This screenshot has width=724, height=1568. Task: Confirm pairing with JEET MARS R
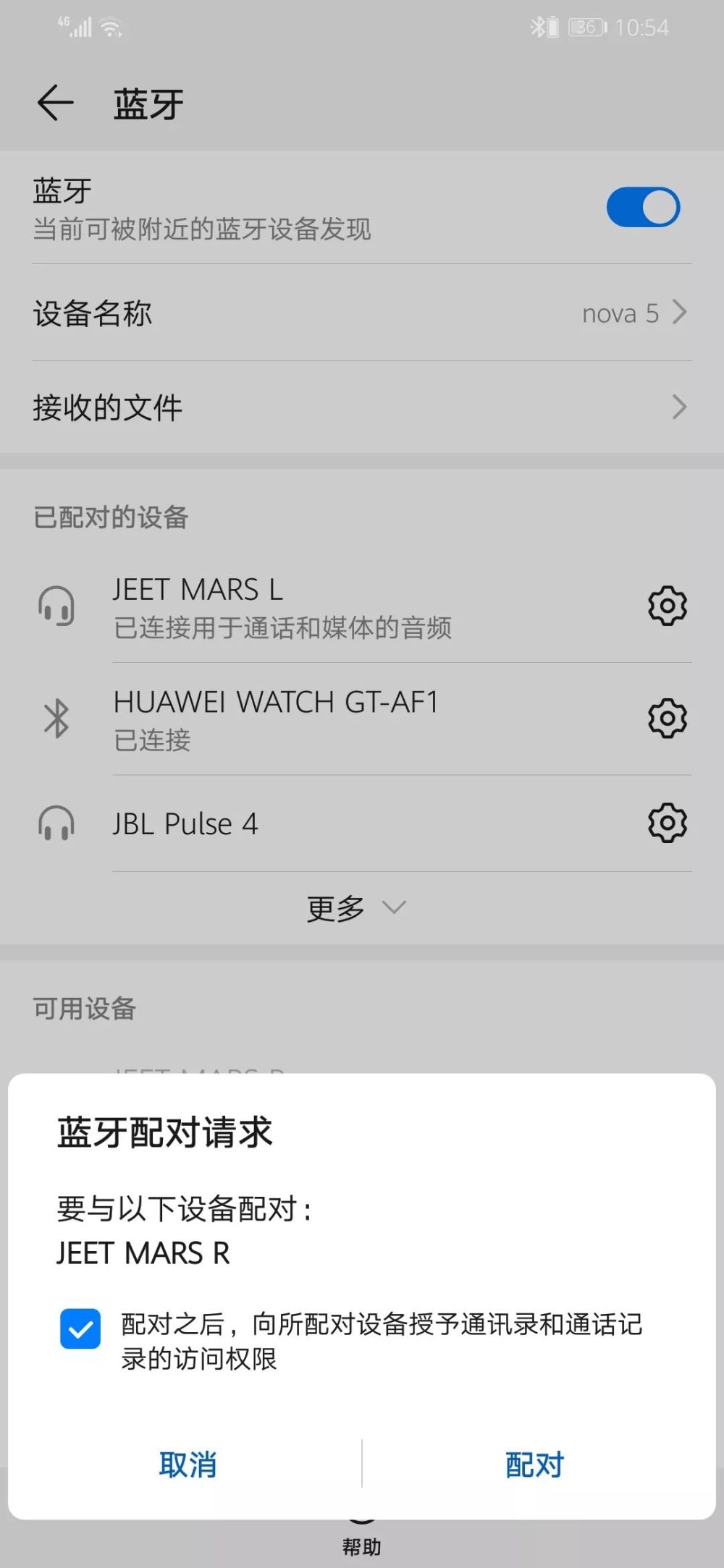tap(534, 1465)
